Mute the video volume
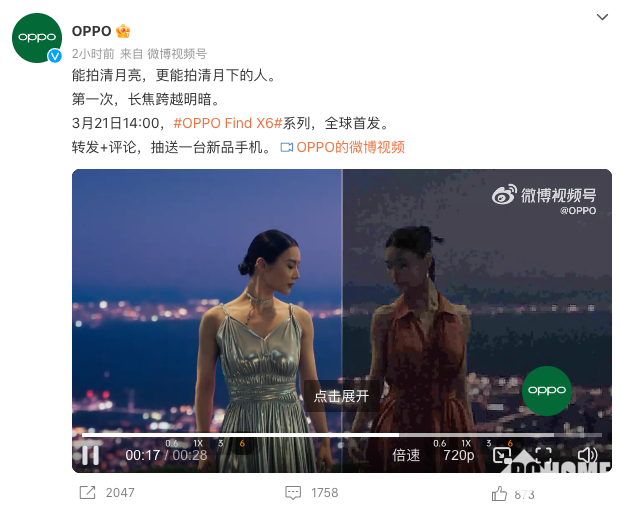620x510 pixels. coord(587,455)
